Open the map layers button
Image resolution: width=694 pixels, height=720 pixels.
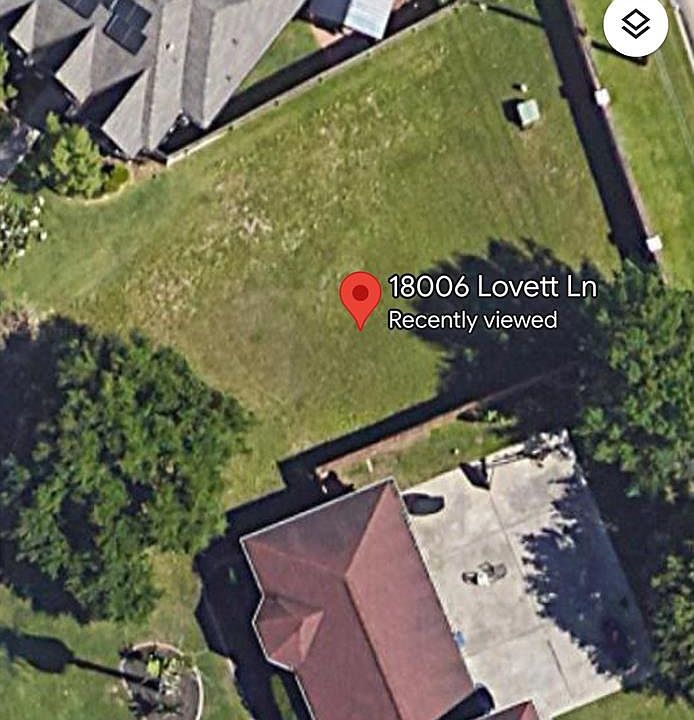click(x=635, y=25)
